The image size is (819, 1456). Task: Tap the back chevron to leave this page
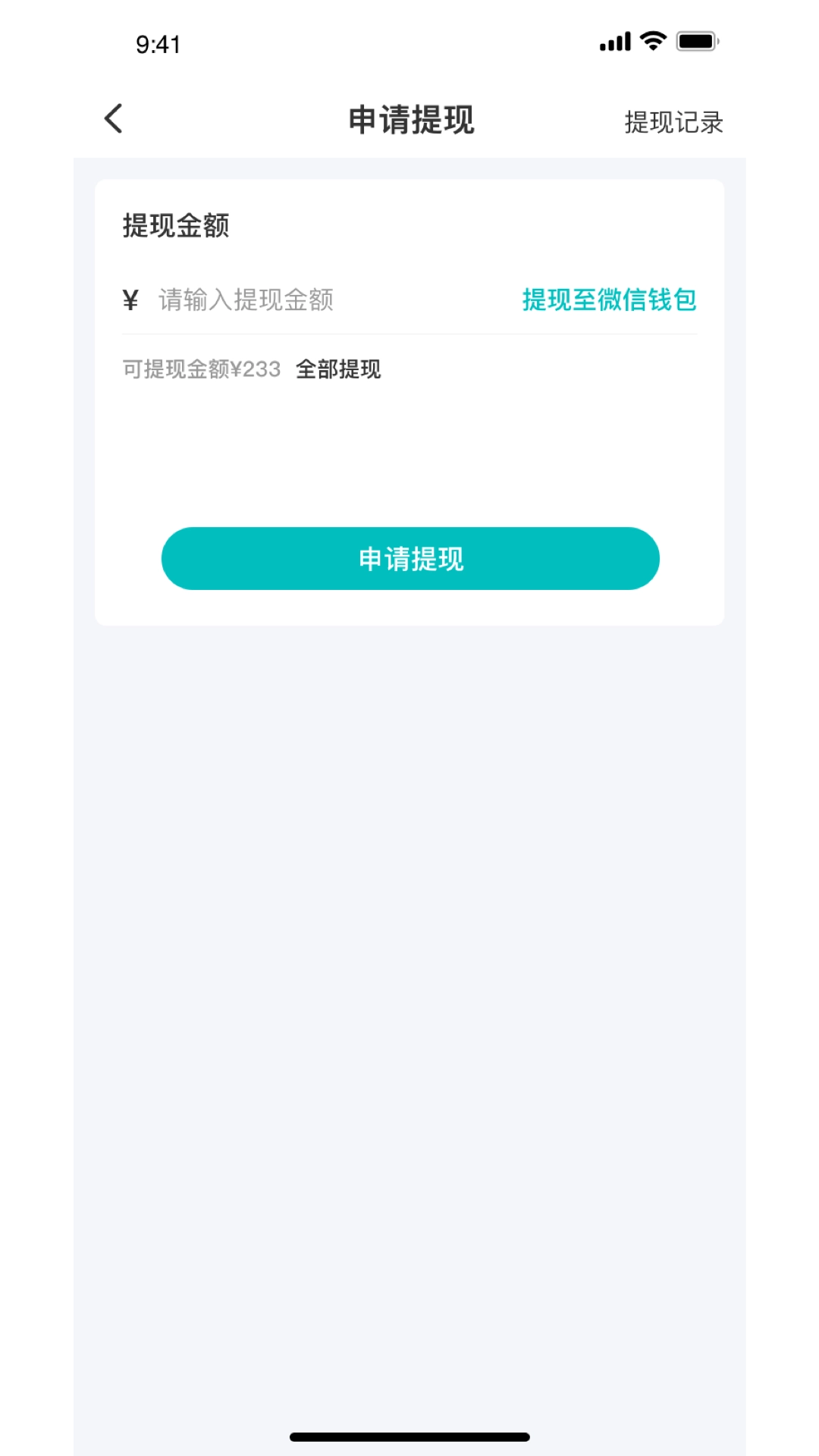coord(114,119)
